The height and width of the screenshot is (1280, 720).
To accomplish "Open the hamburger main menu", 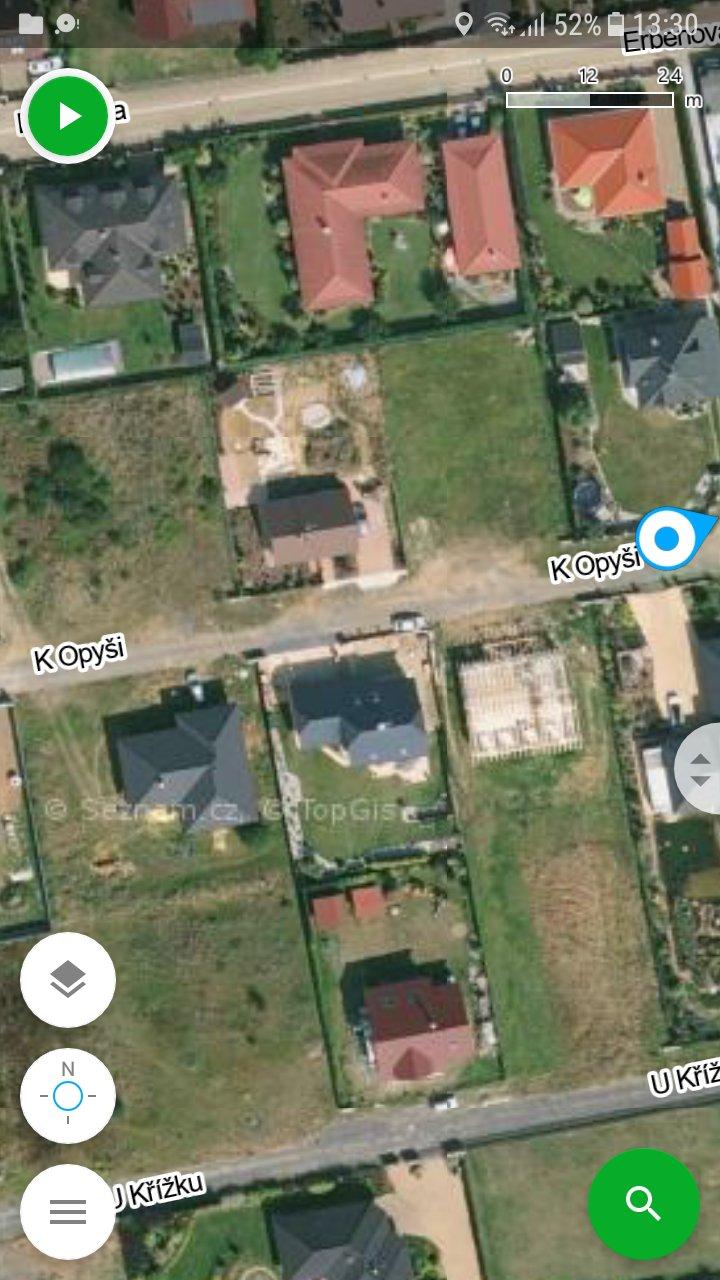I will 68,1212.
